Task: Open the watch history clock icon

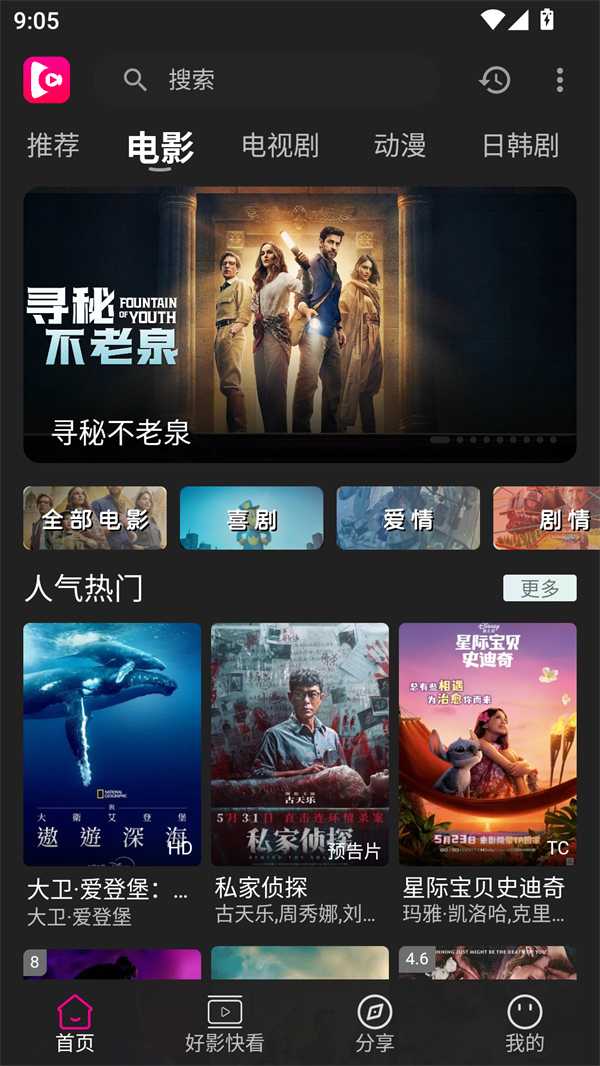Action: pos(495,80)
